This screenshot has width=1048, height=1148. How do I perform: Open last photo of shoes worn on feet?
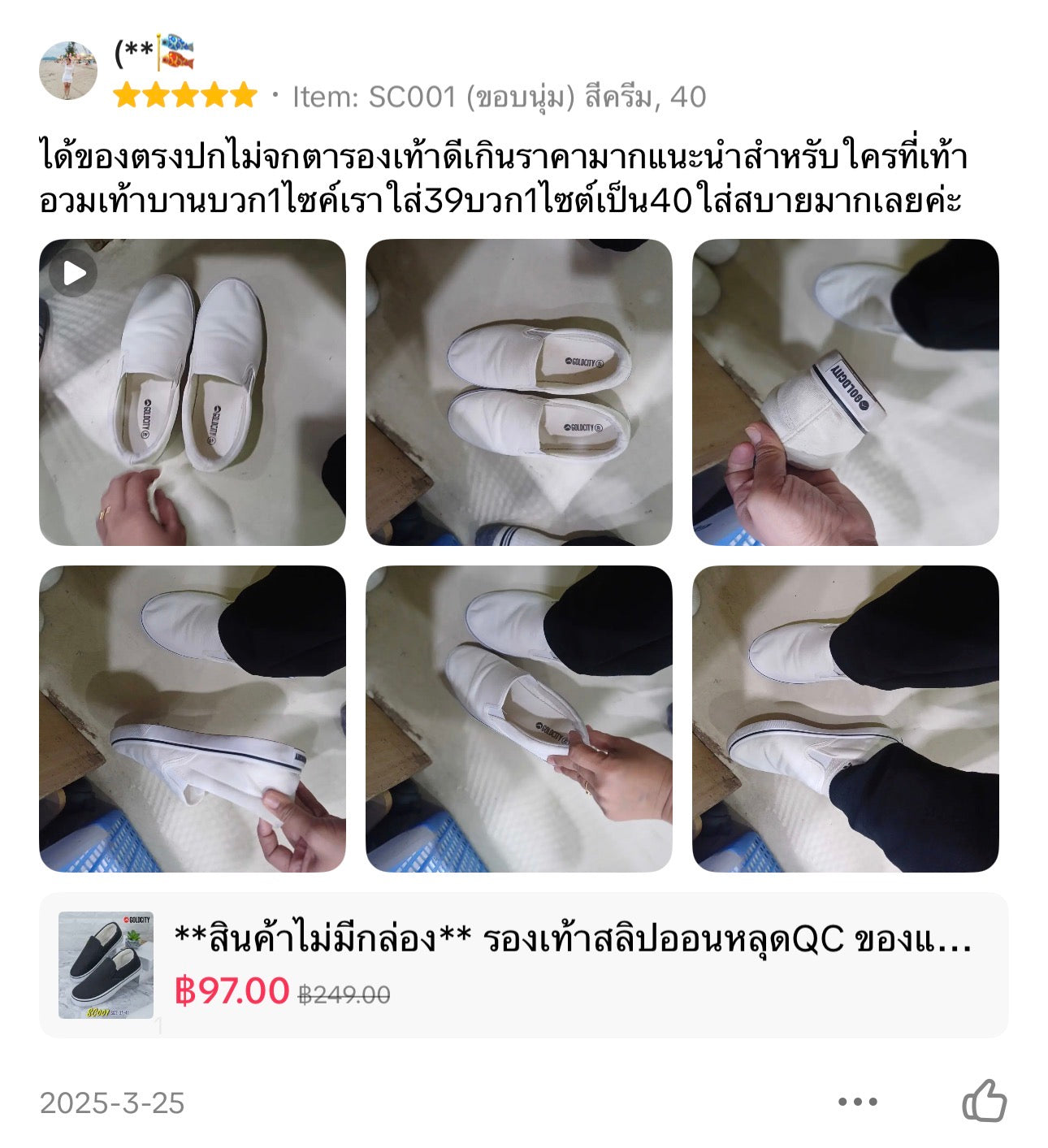click(845, 719)
